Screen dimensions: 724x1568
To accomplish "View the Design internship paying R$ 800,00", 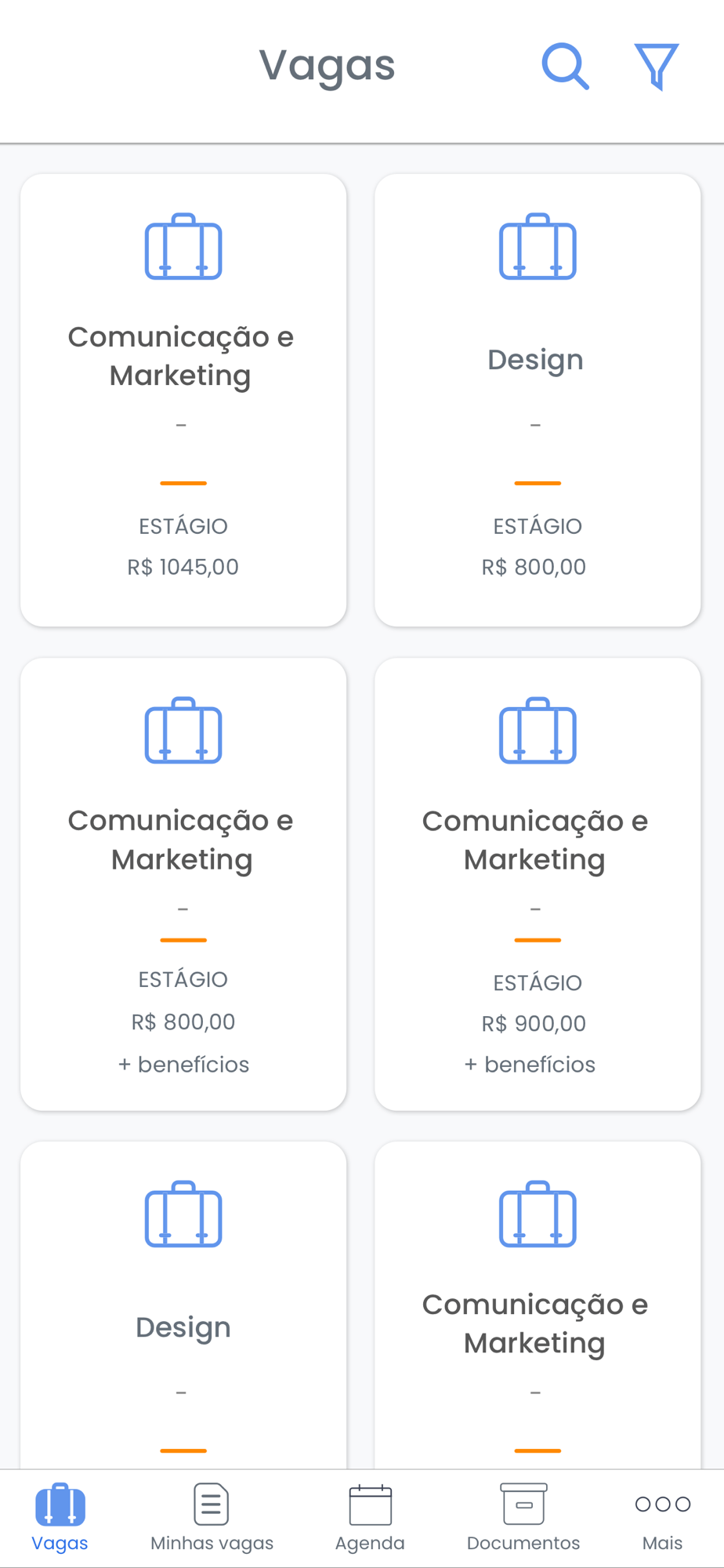I will (x=538, y=400).
